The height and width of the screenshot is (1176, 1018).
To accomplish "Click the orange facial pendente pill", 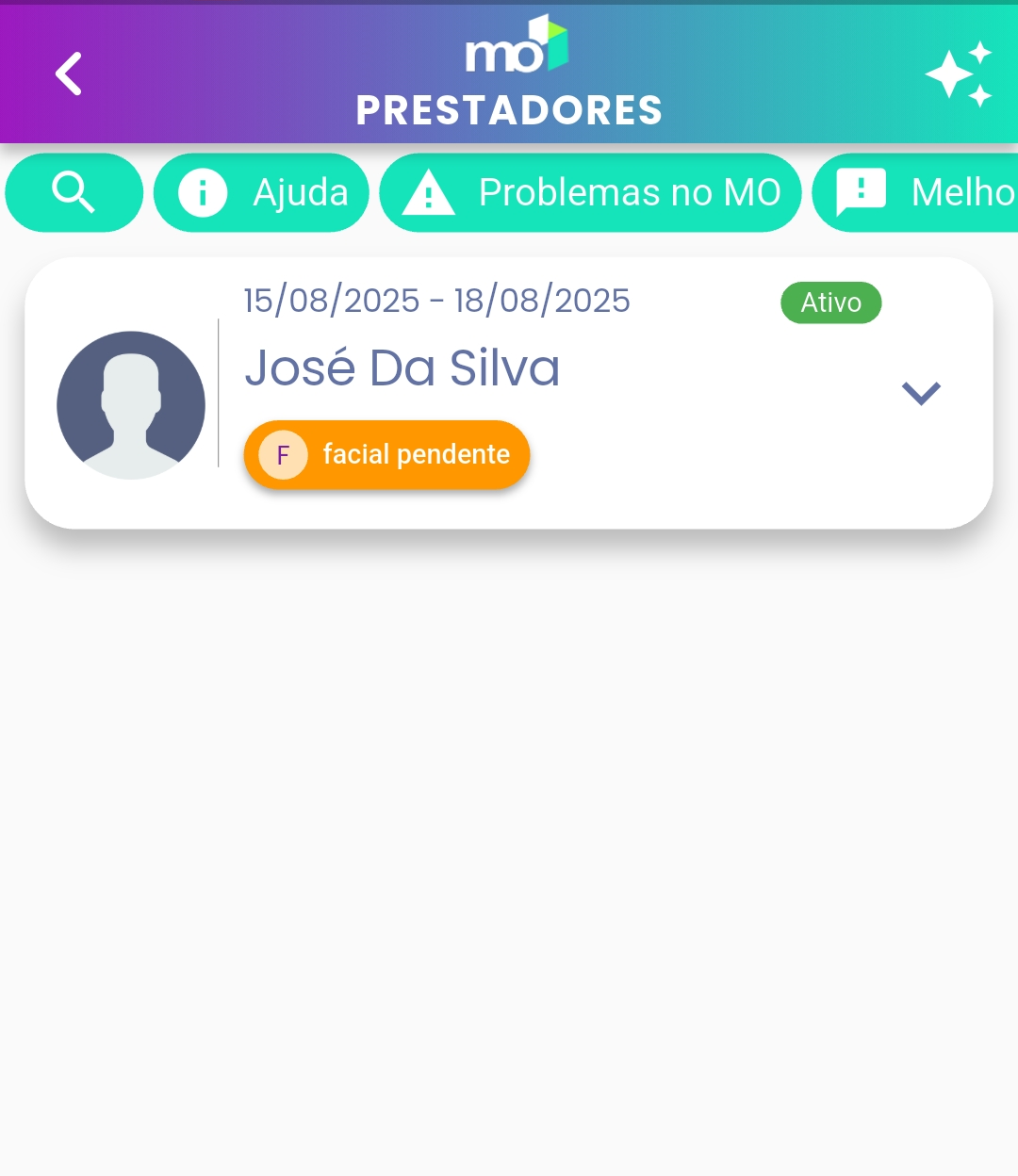I will (x=386, y=454).
